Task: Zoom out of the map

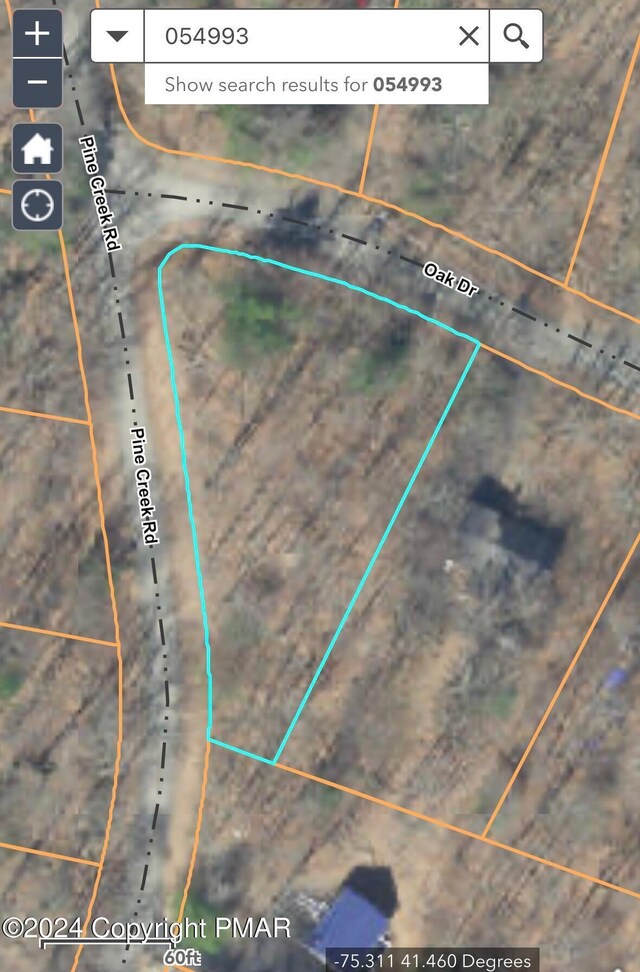Action: pyautogui.click(x=37, y=83)
